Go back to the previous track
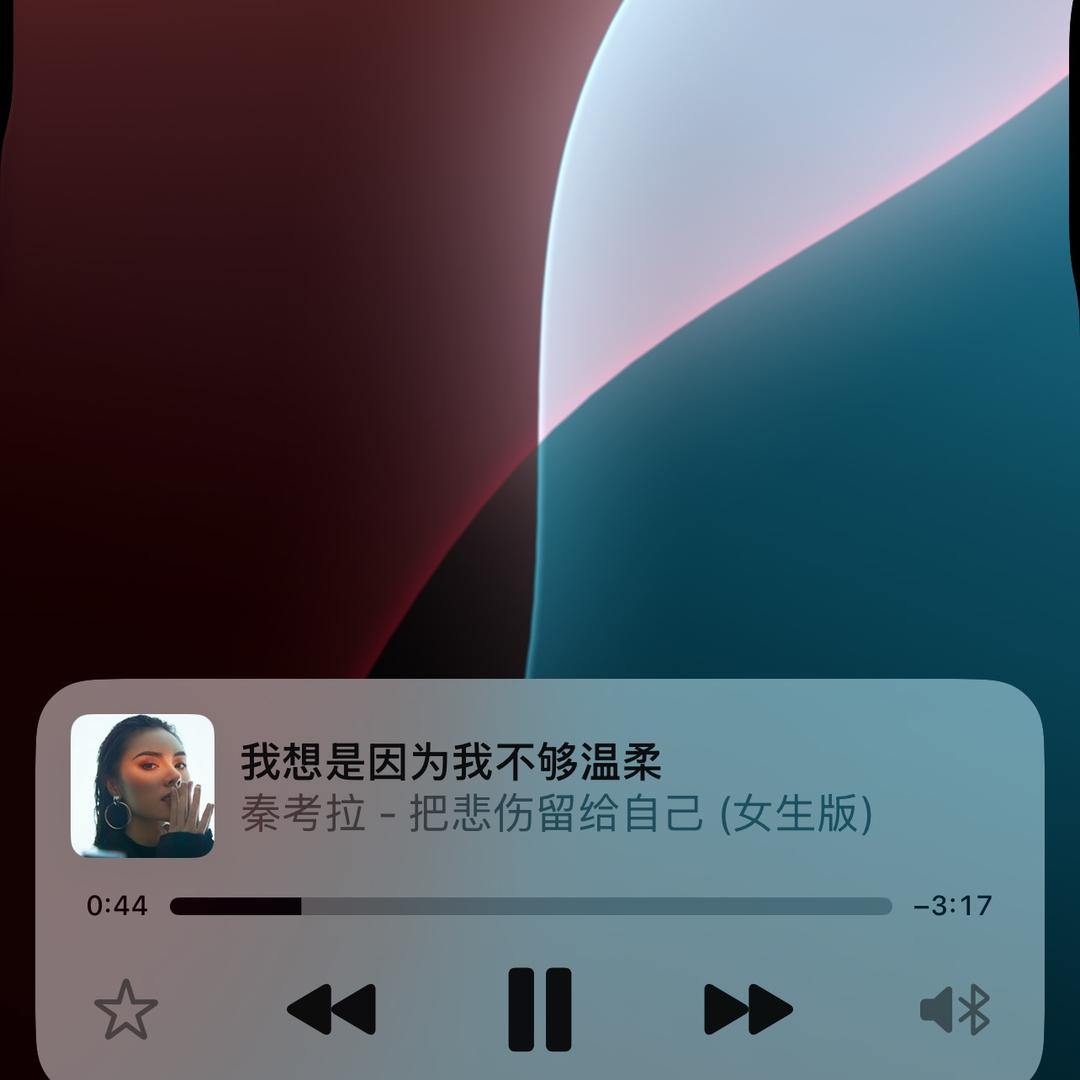The image size is (1080, 1080). coord(331,1009)
